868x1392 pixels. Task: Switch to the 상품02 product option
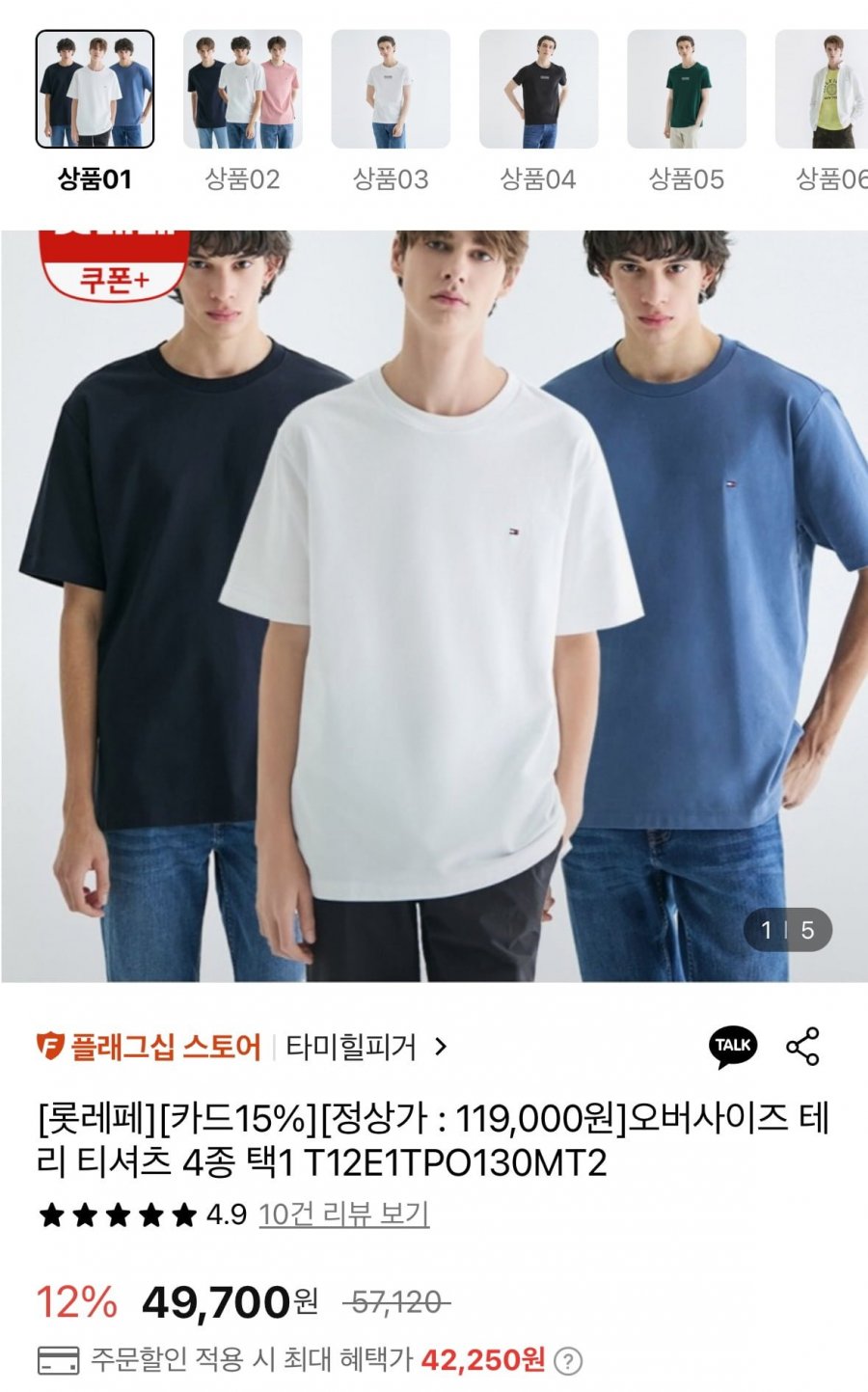click(x=243, y=90)
